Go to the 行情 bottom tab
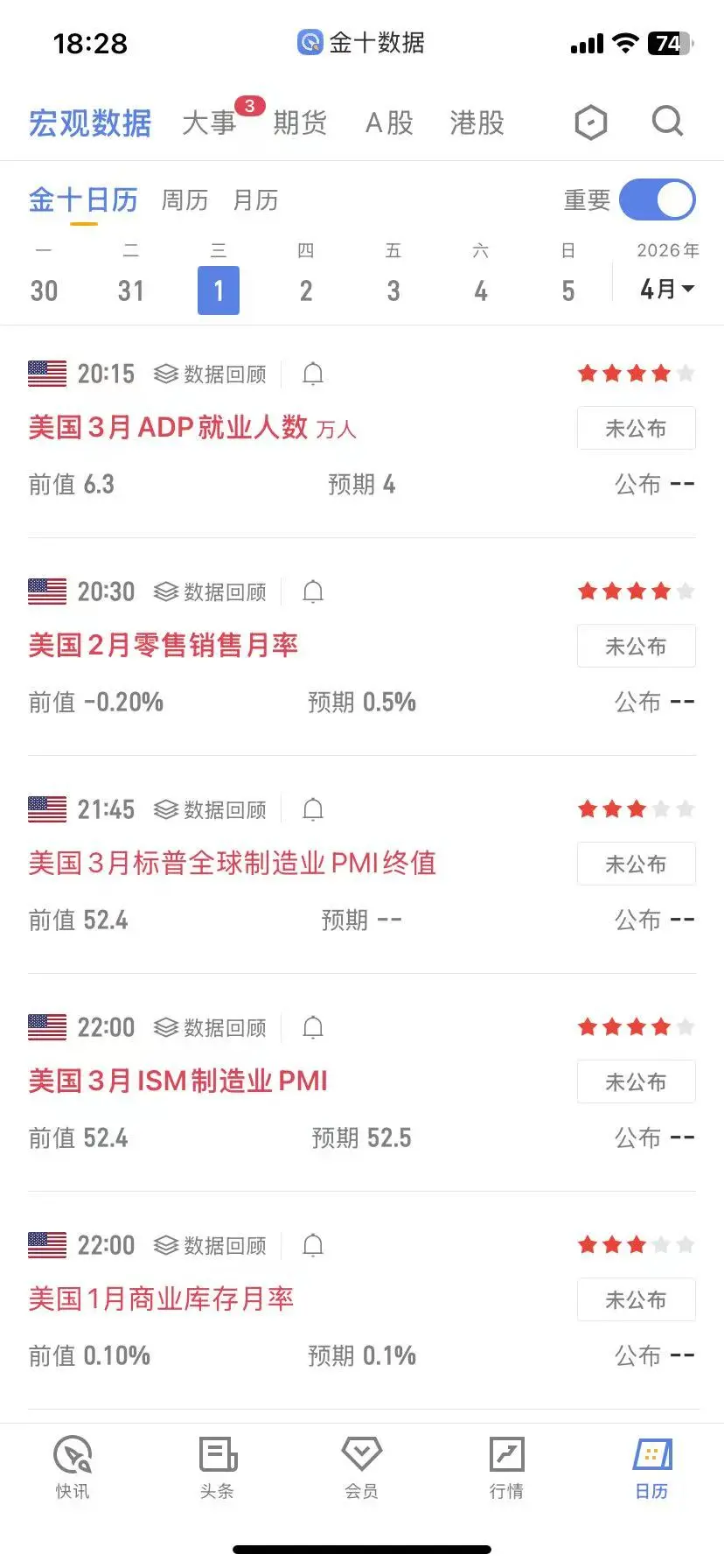The width and height of the screenshot is (724, 1568). pyautogui.click(x=506, y=1467)
